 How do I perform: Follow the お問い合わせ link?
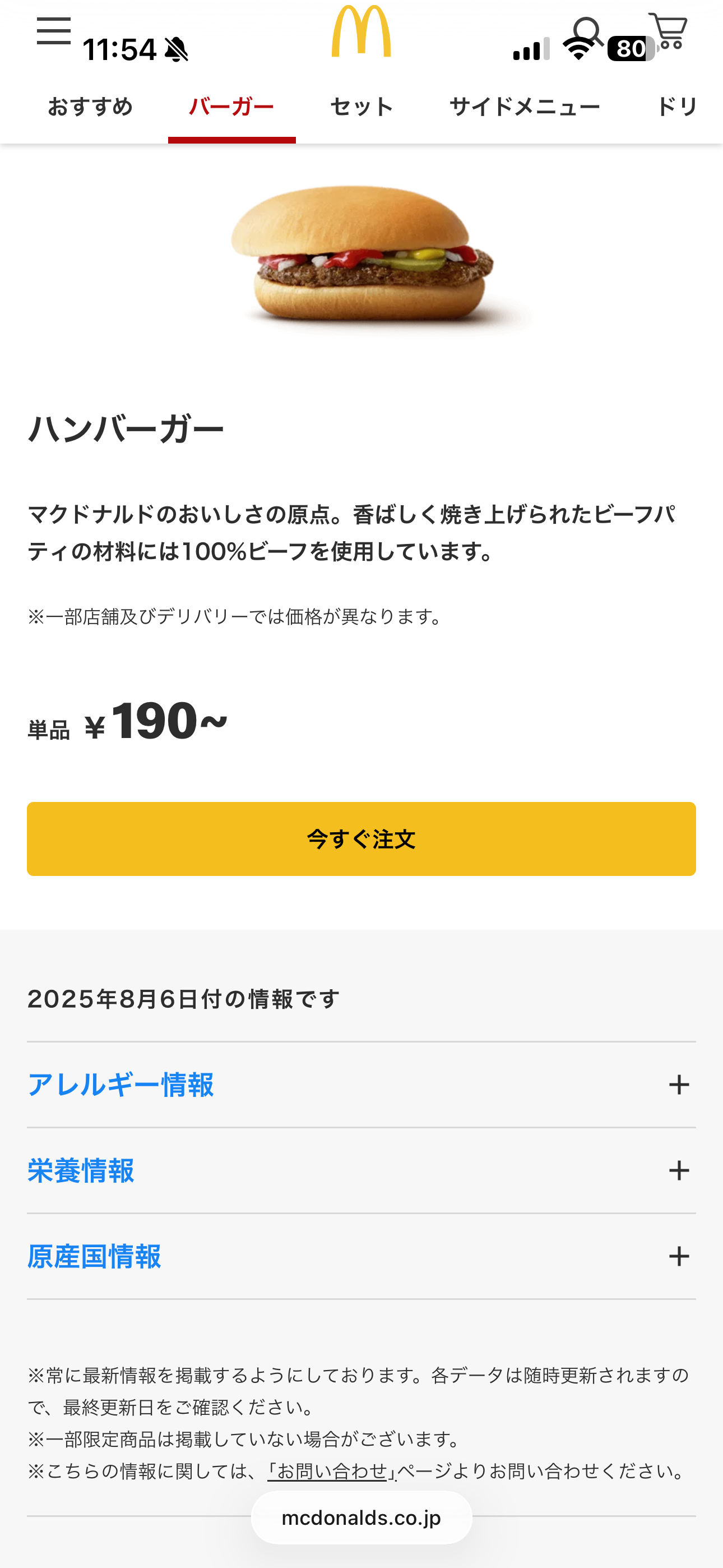click(332, 1471)
